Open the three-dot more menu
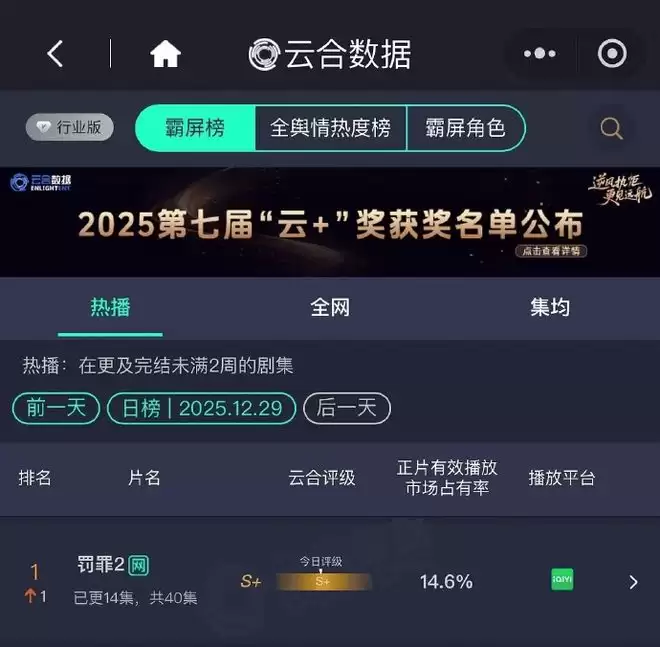Viewport: 660px width, 647px height. [540, 54]
